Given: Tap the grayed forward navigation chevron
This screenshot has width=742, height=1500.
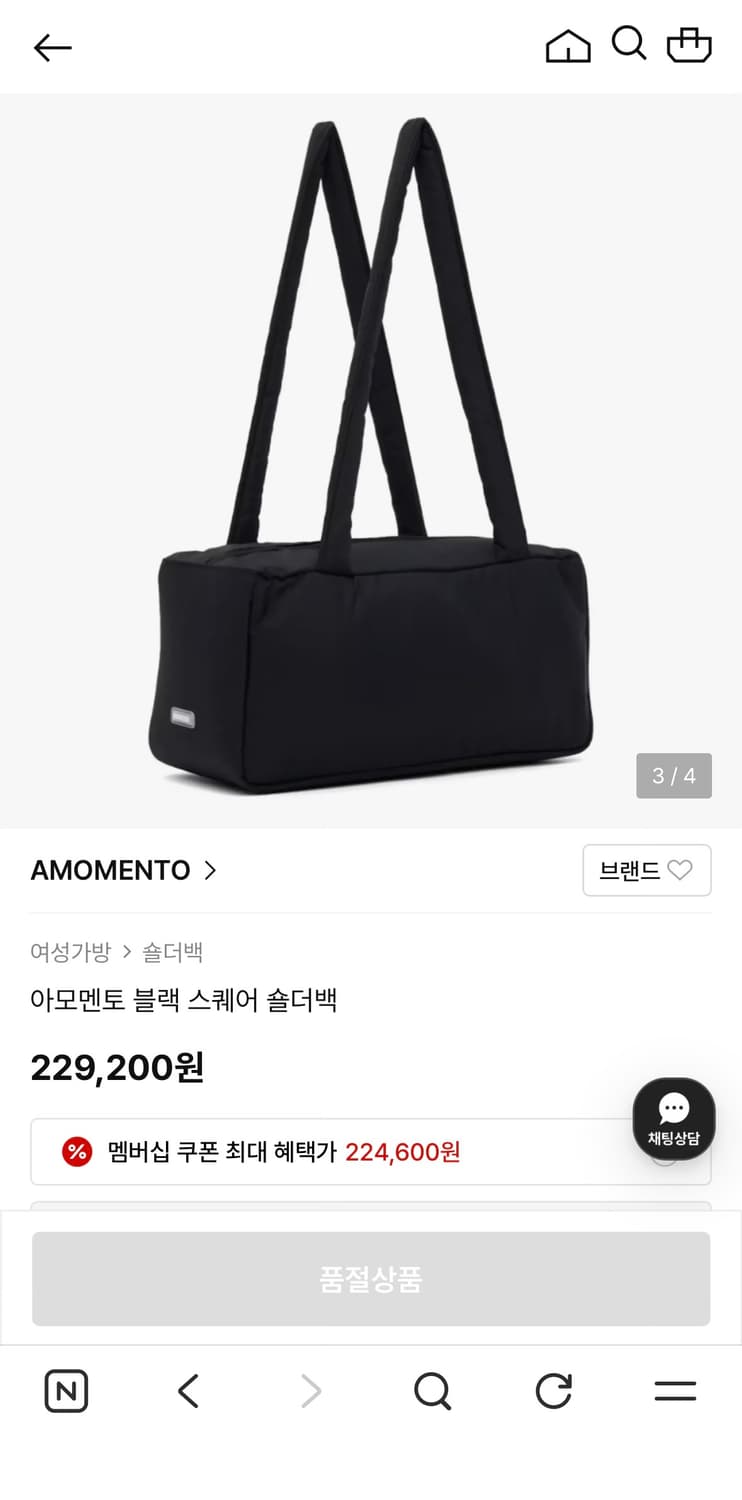Looking at the screenshot, I should pos(310,1391).
